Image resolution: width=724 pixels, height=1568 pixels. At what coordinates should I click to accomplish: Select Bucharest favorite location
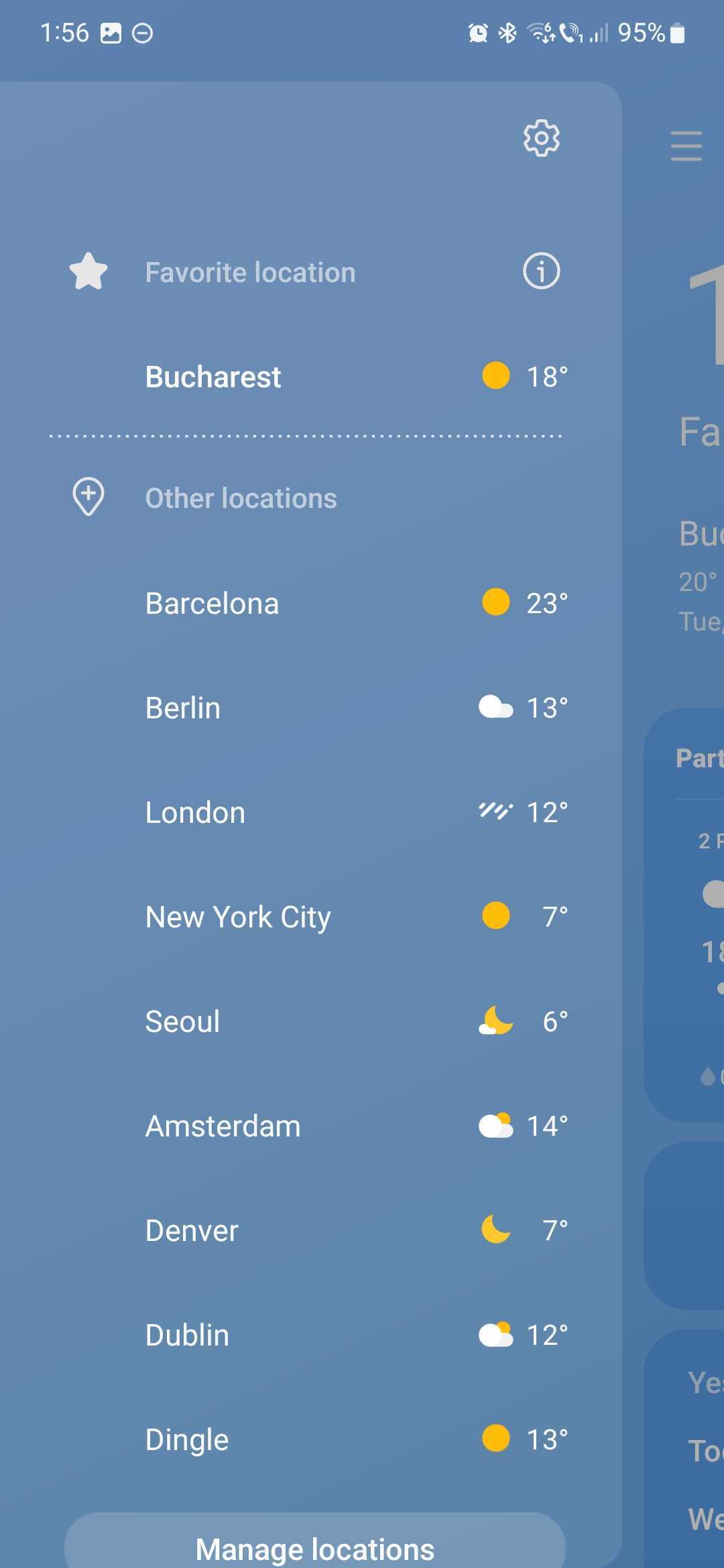[213, 377]
